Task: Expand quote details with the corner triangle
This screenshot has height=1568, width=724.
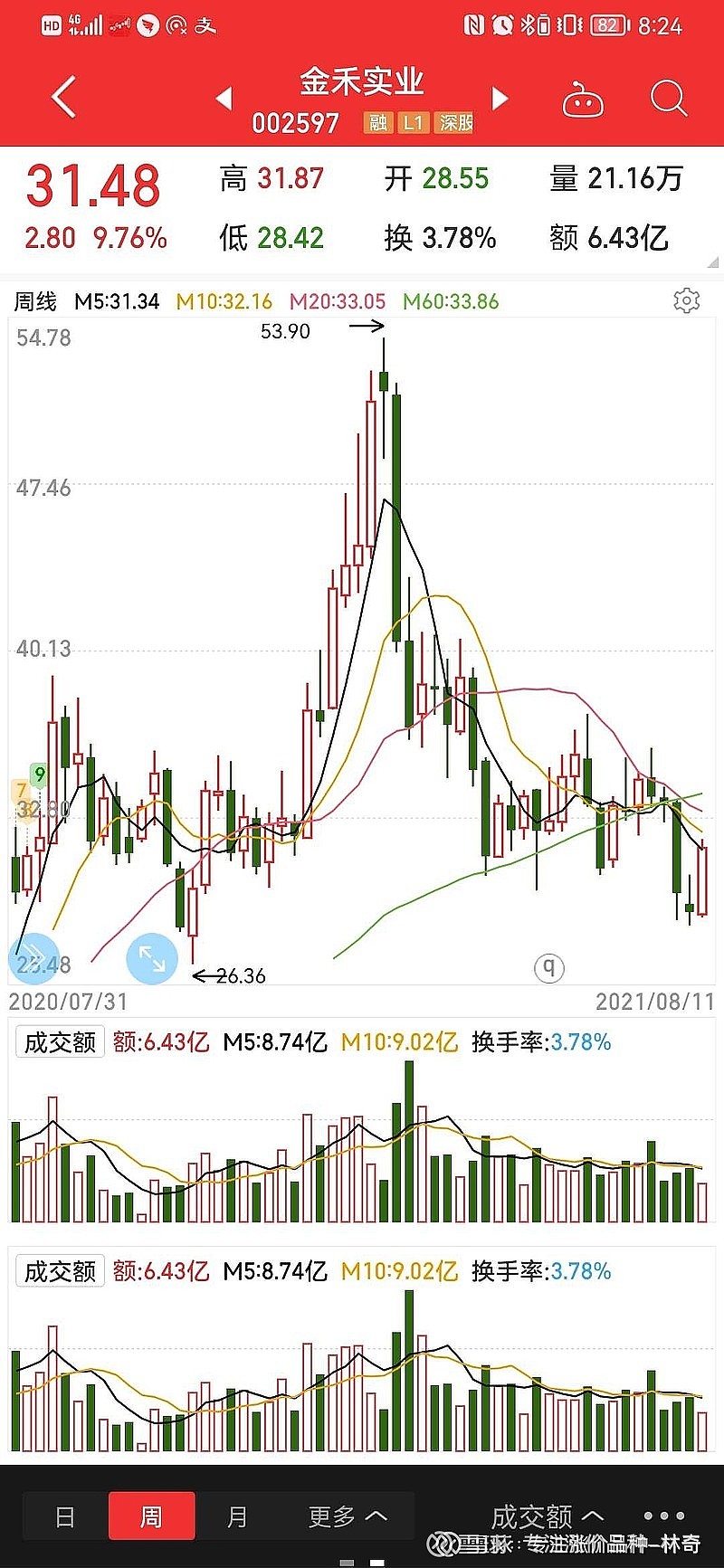Action: tap(713, 262)
